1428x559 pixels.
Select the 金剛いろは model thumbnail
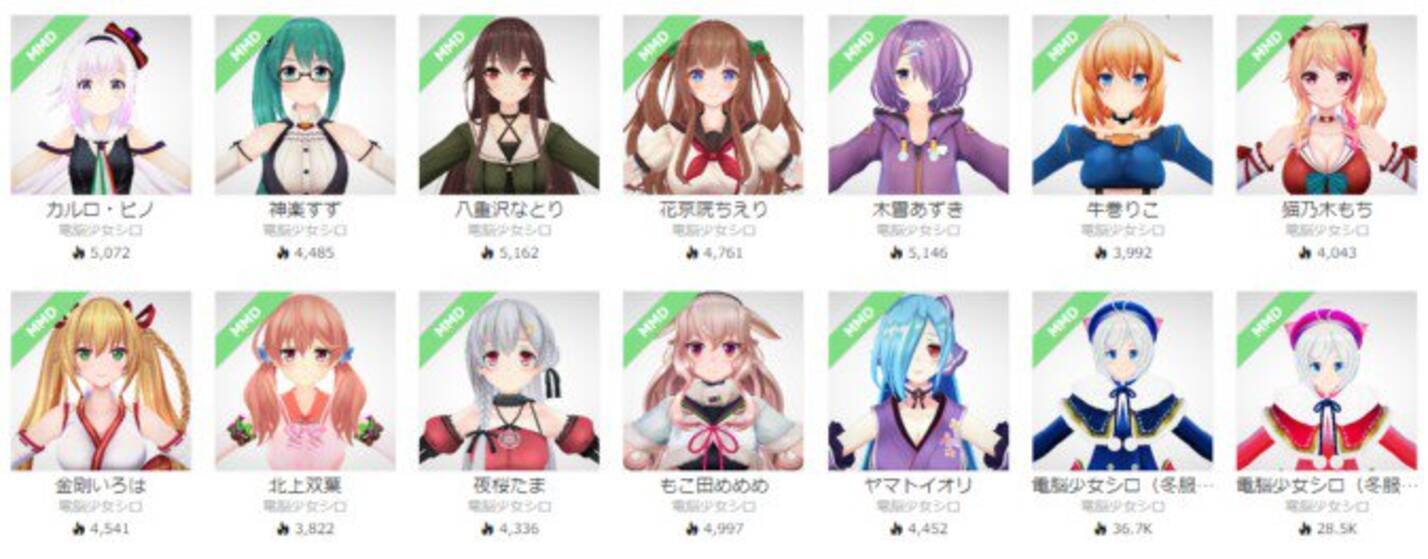point(101,381)
